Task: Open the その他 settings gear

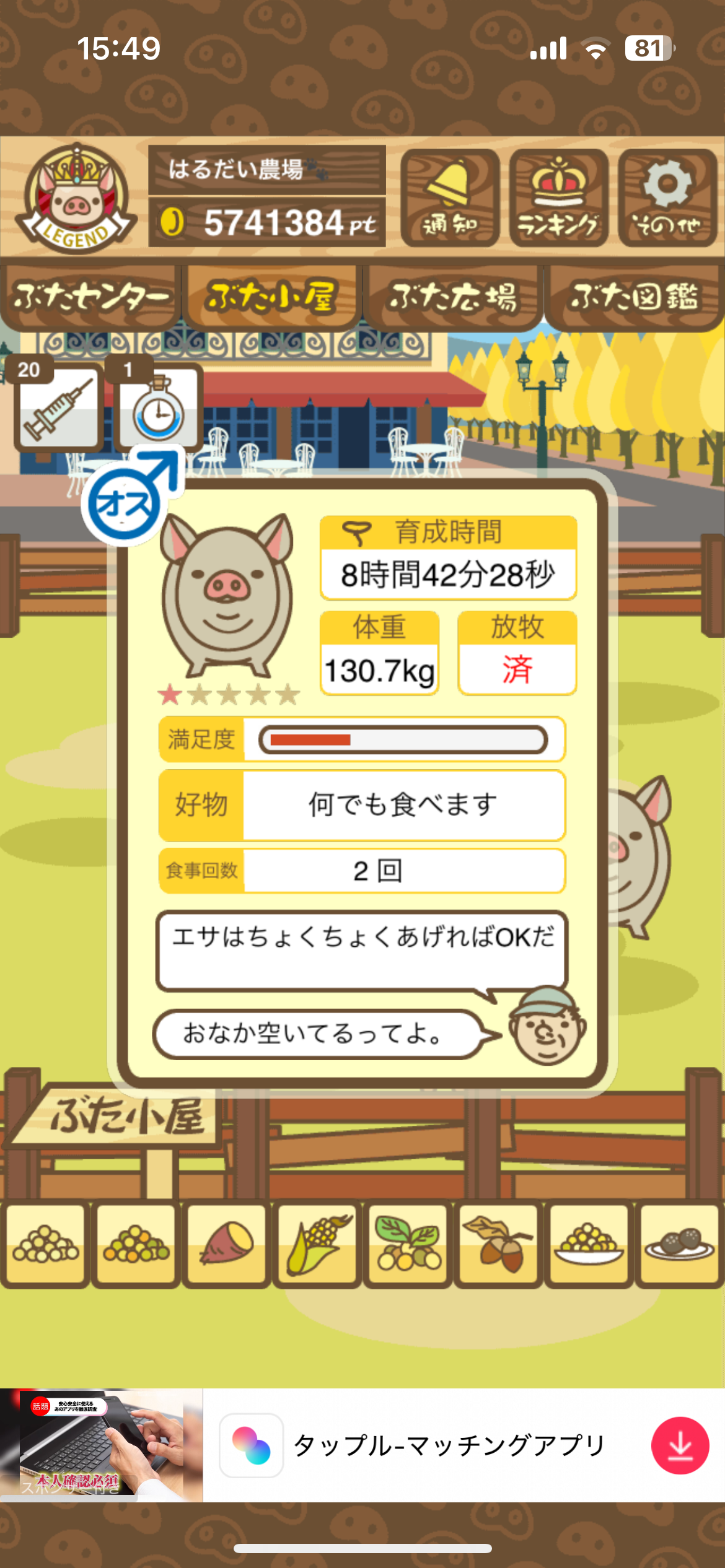Action: click(667, 198)
